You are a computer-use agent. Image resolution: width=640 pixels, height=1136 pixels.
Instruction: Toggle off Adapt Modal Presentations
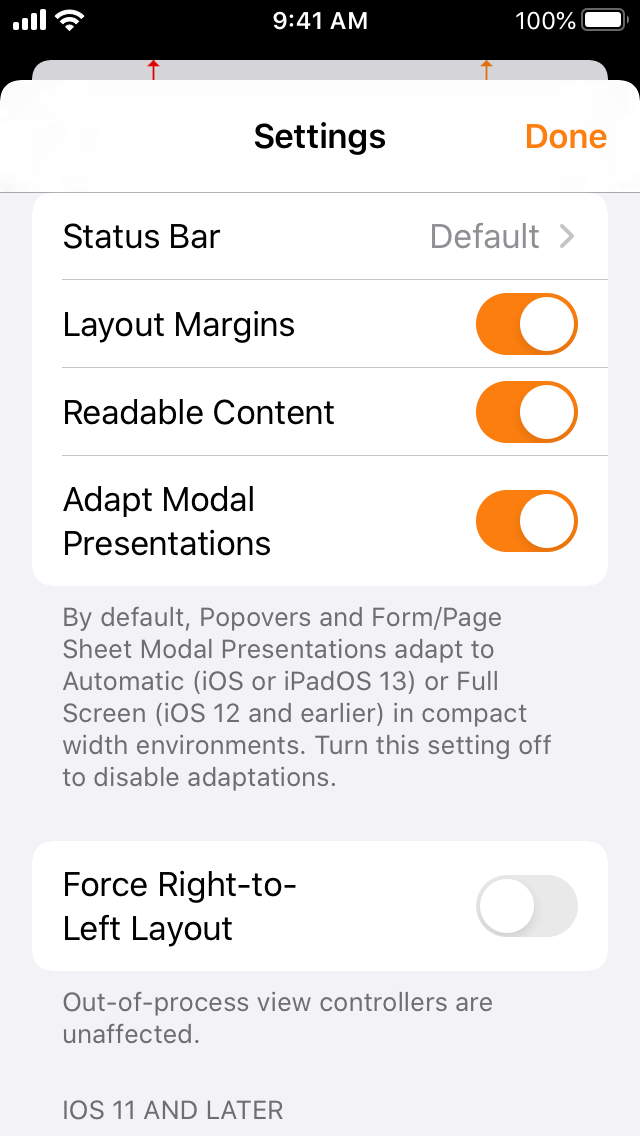tap(527, 521)
